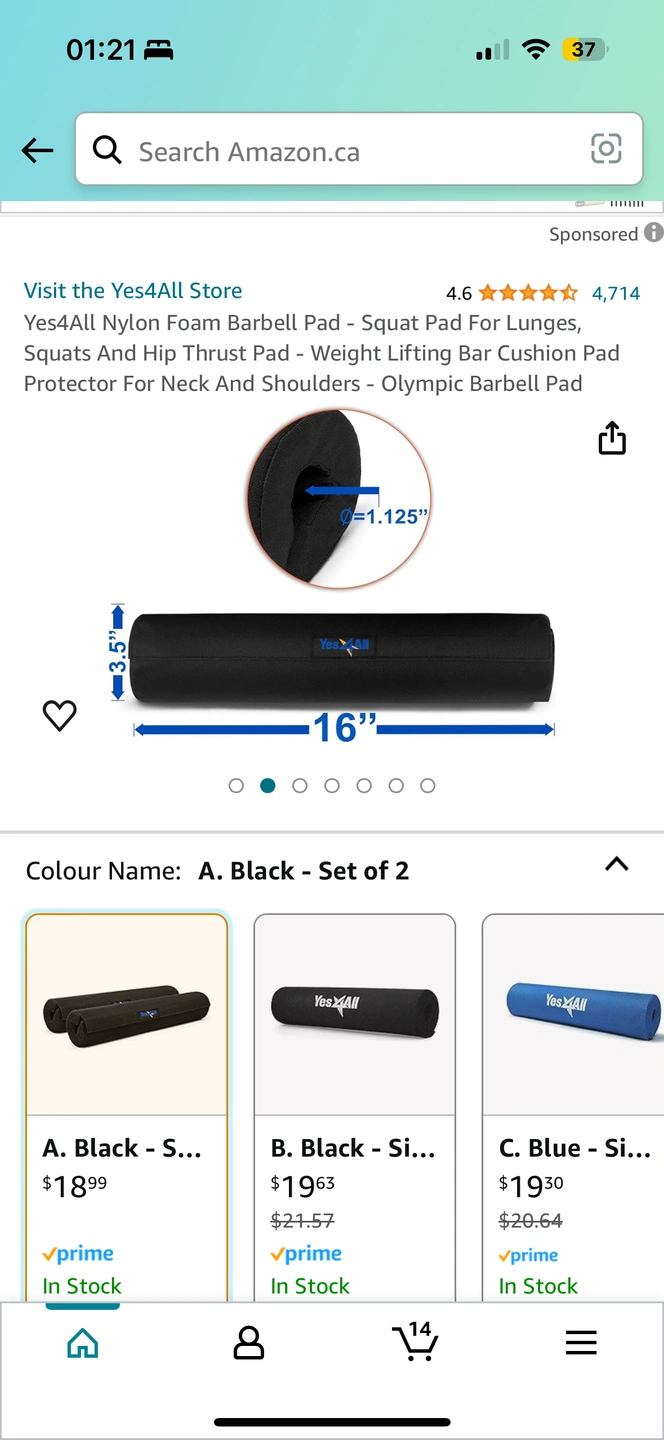Collapse the Colour Name section

(x=616, y=865)
